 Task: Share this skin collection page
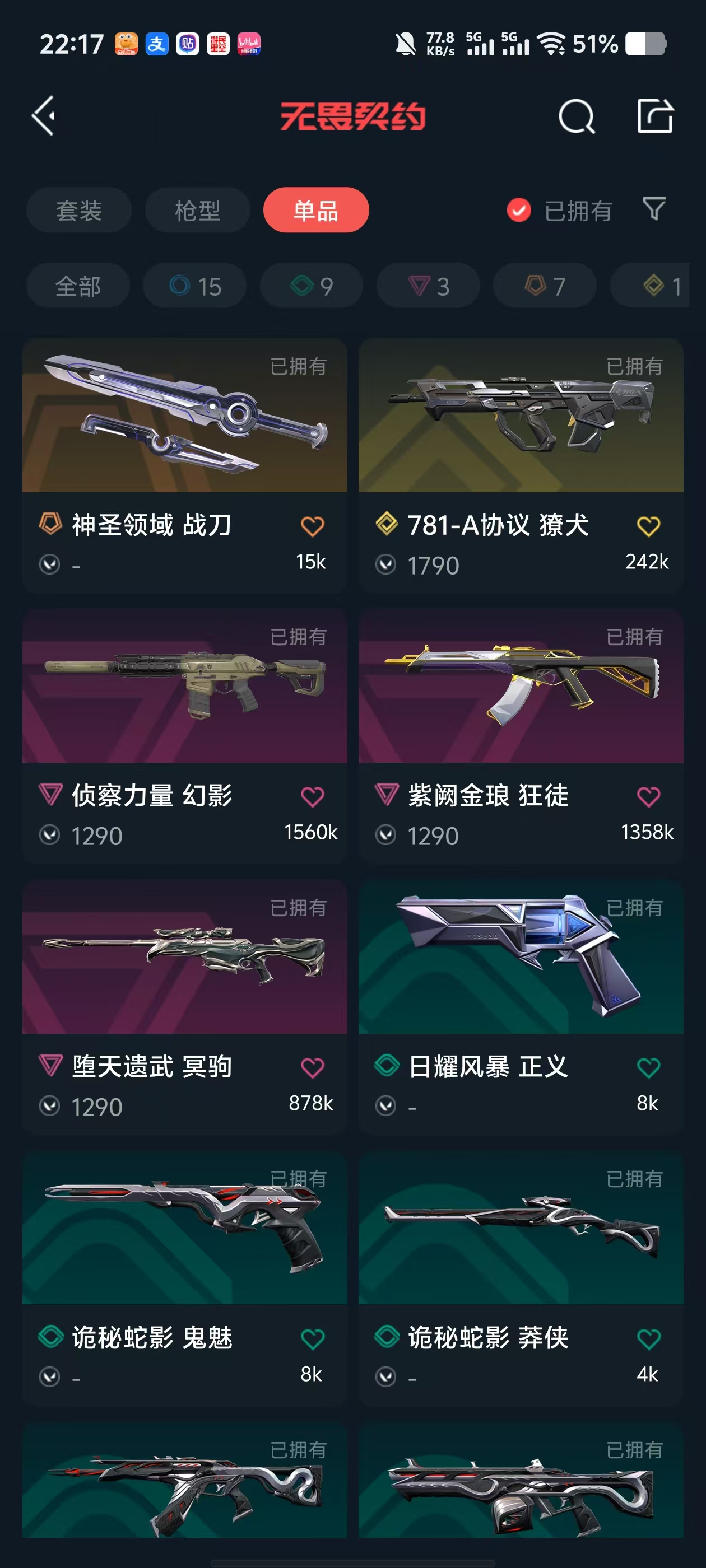click(655, 116)
